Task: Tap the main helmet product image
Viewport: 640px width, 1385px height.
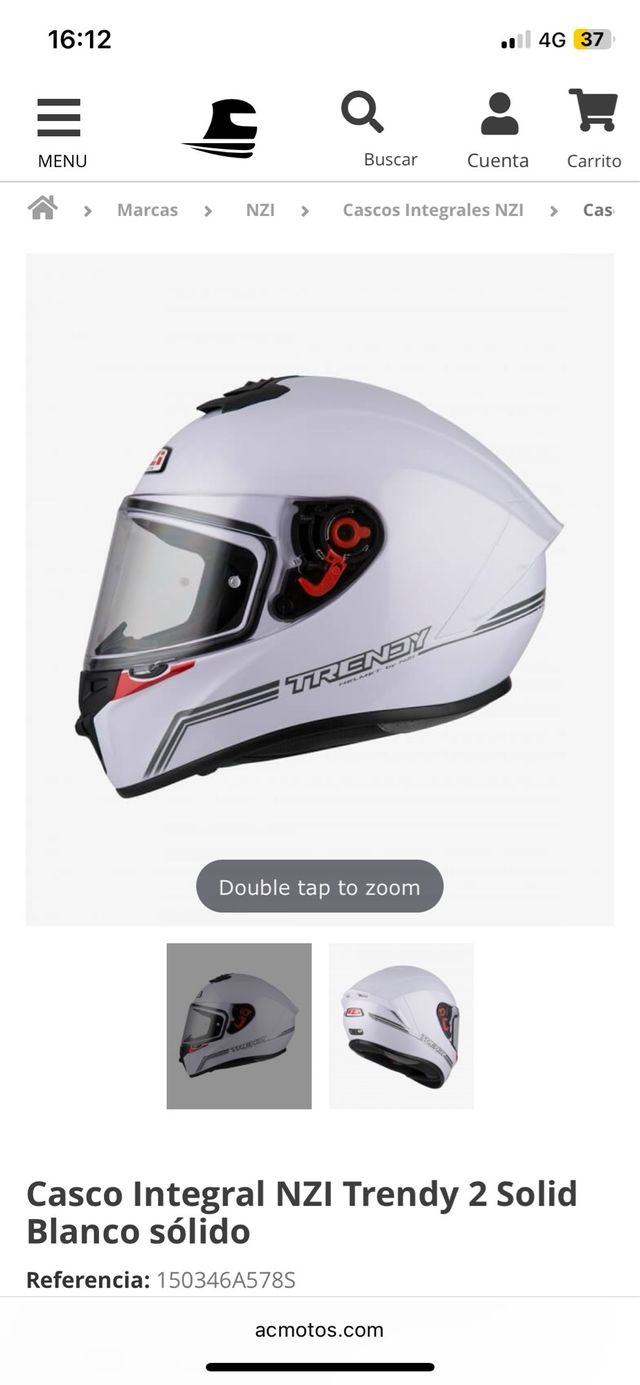Action: coord(320,580)
